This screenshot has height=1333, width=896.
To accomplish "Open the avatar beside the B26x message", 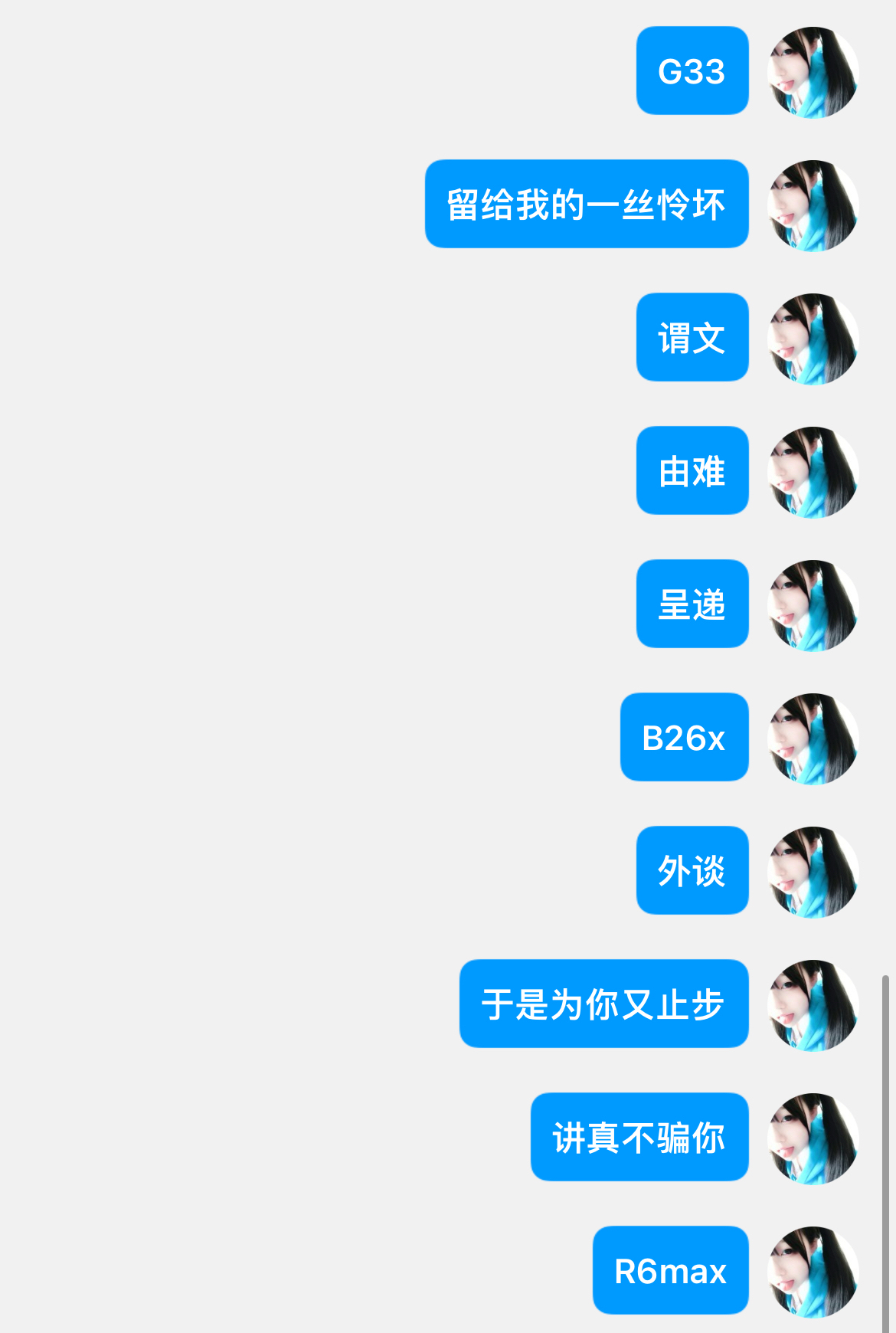I will coord(813,739).
